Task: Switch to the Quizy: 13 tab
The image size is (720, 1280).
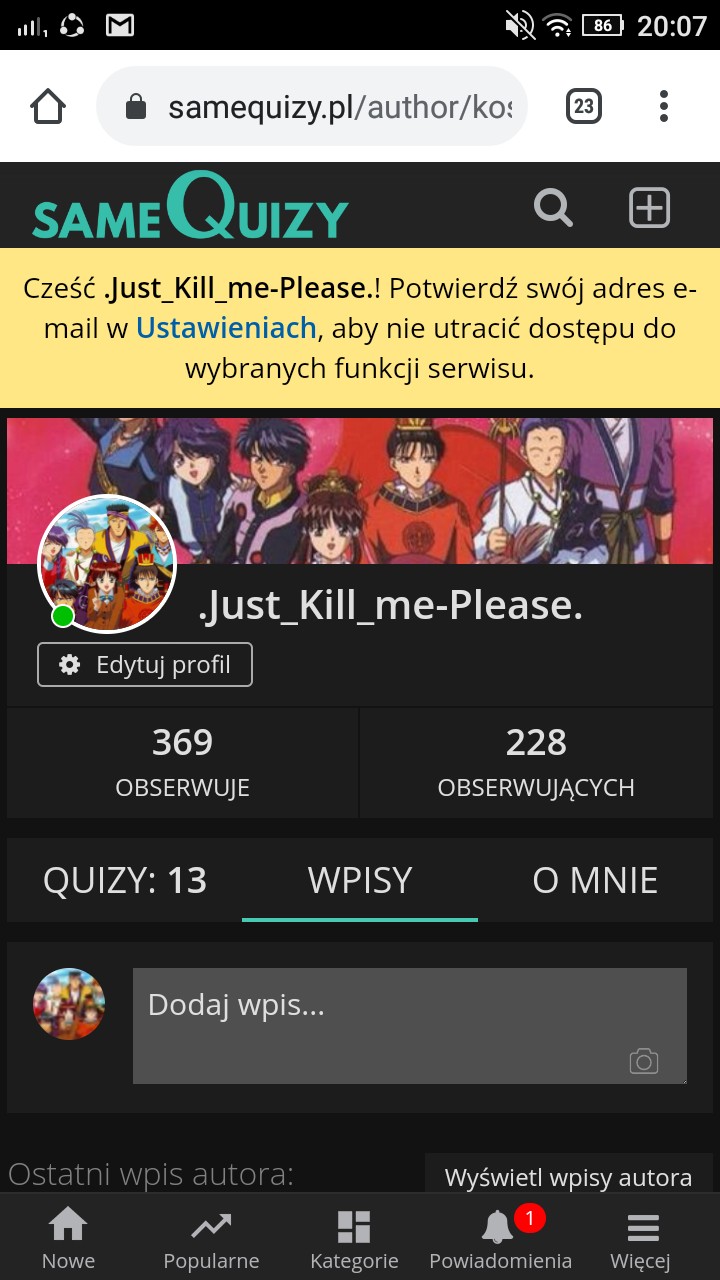Action: (125, 880)
